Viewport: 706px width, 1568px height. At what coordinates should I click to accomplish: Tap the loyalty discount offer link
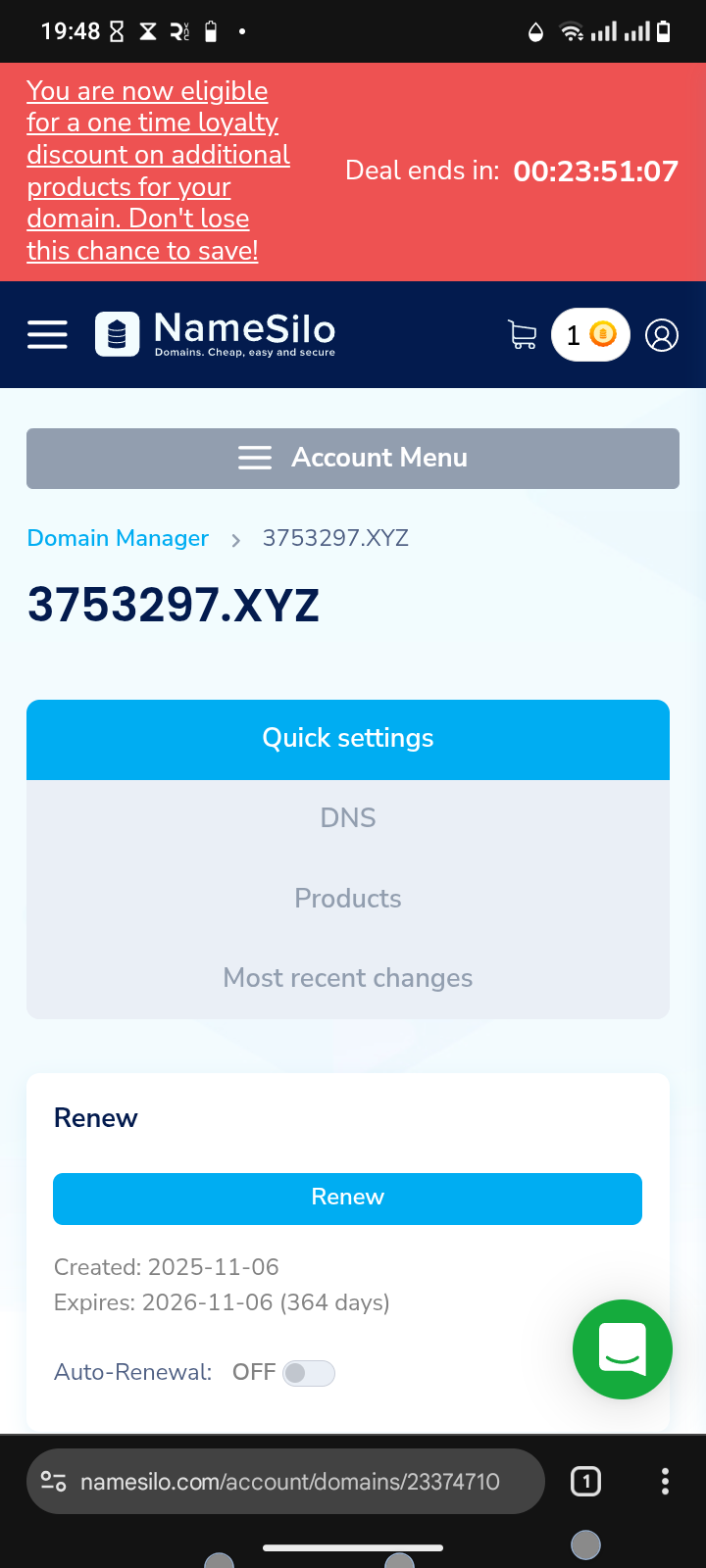click(157, 171)
